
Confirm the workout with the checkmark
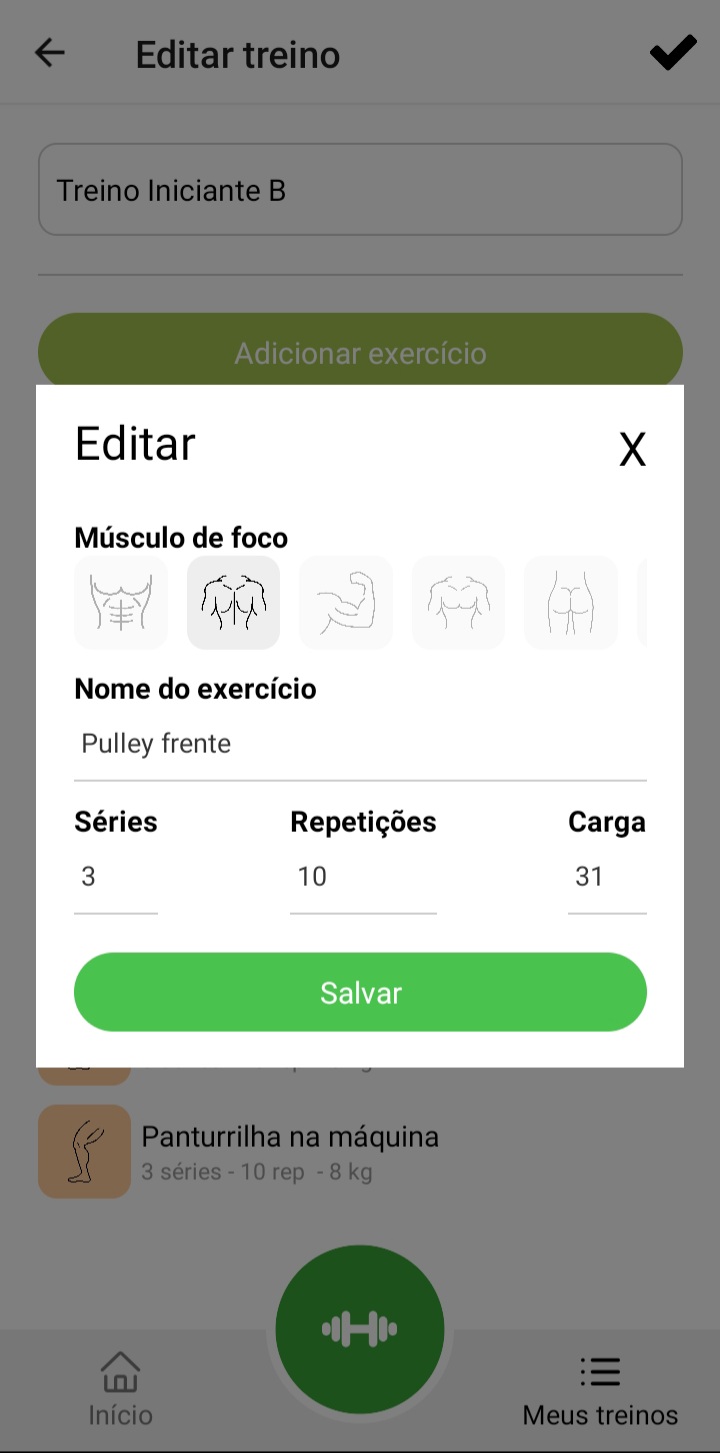pyautogui.click(x=673, y=53)
